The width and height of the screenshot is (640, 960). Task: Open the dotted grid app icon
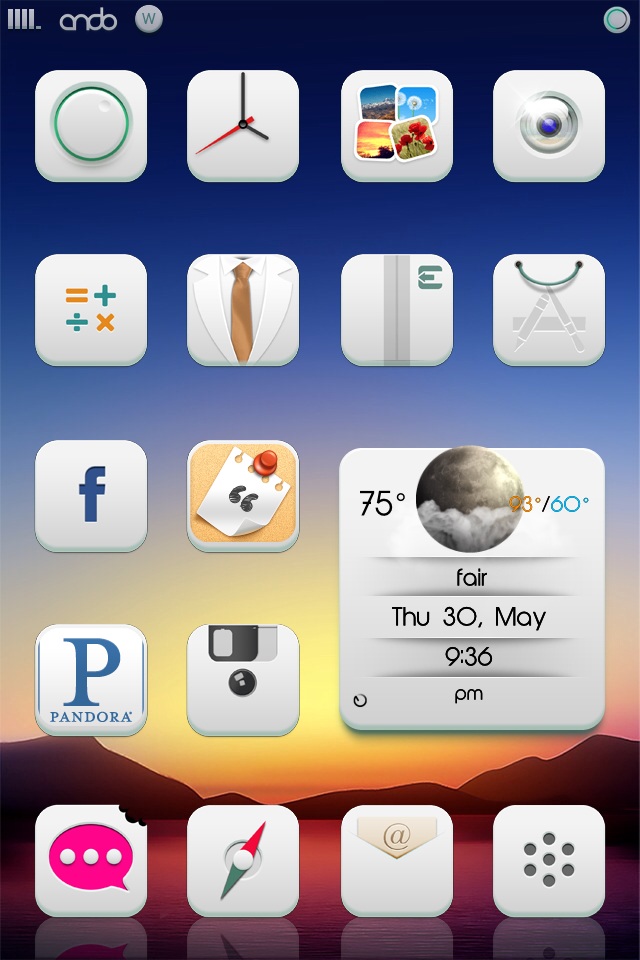click(548, 860)
